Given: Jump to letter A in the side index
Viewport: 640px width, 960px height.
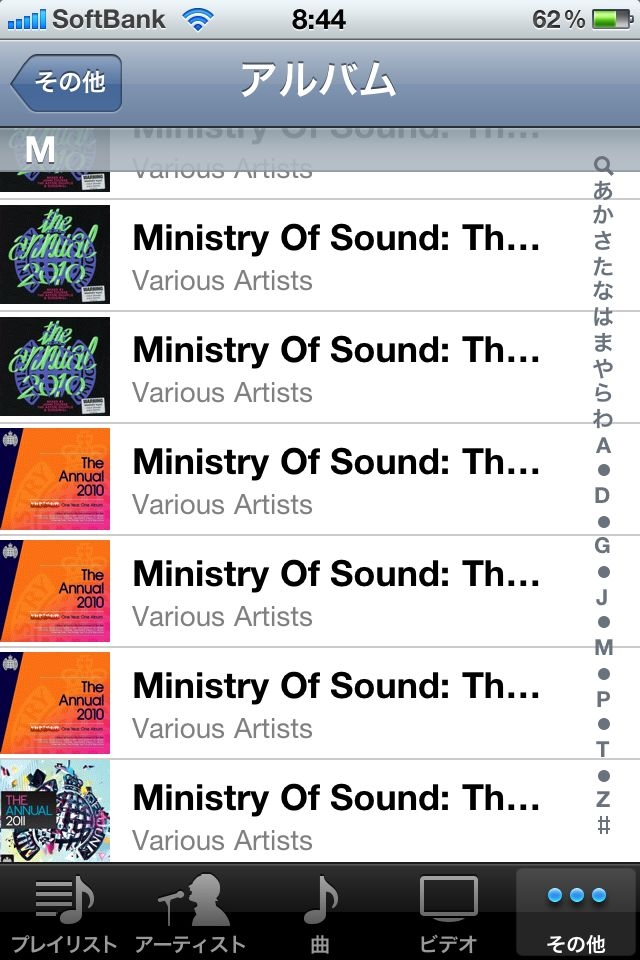Looking at the screenshot, I should (x=603, y=445).
